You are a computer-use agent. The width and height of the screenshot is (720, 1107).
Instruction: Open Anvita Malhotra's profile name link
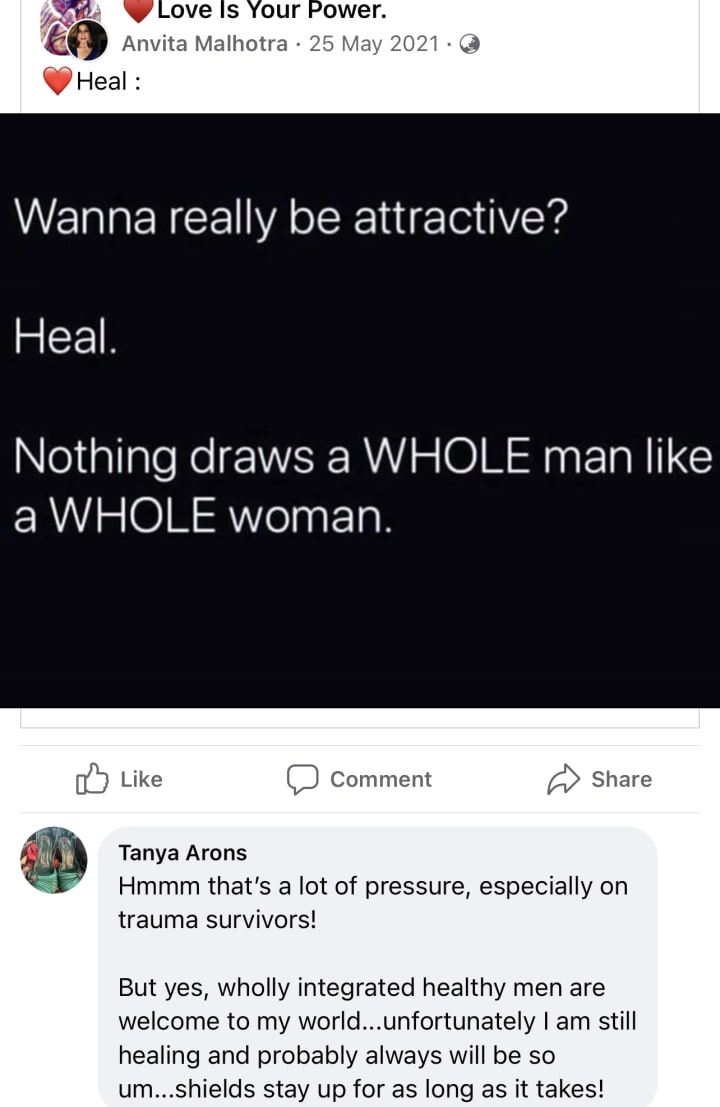(x=205, y=44)
